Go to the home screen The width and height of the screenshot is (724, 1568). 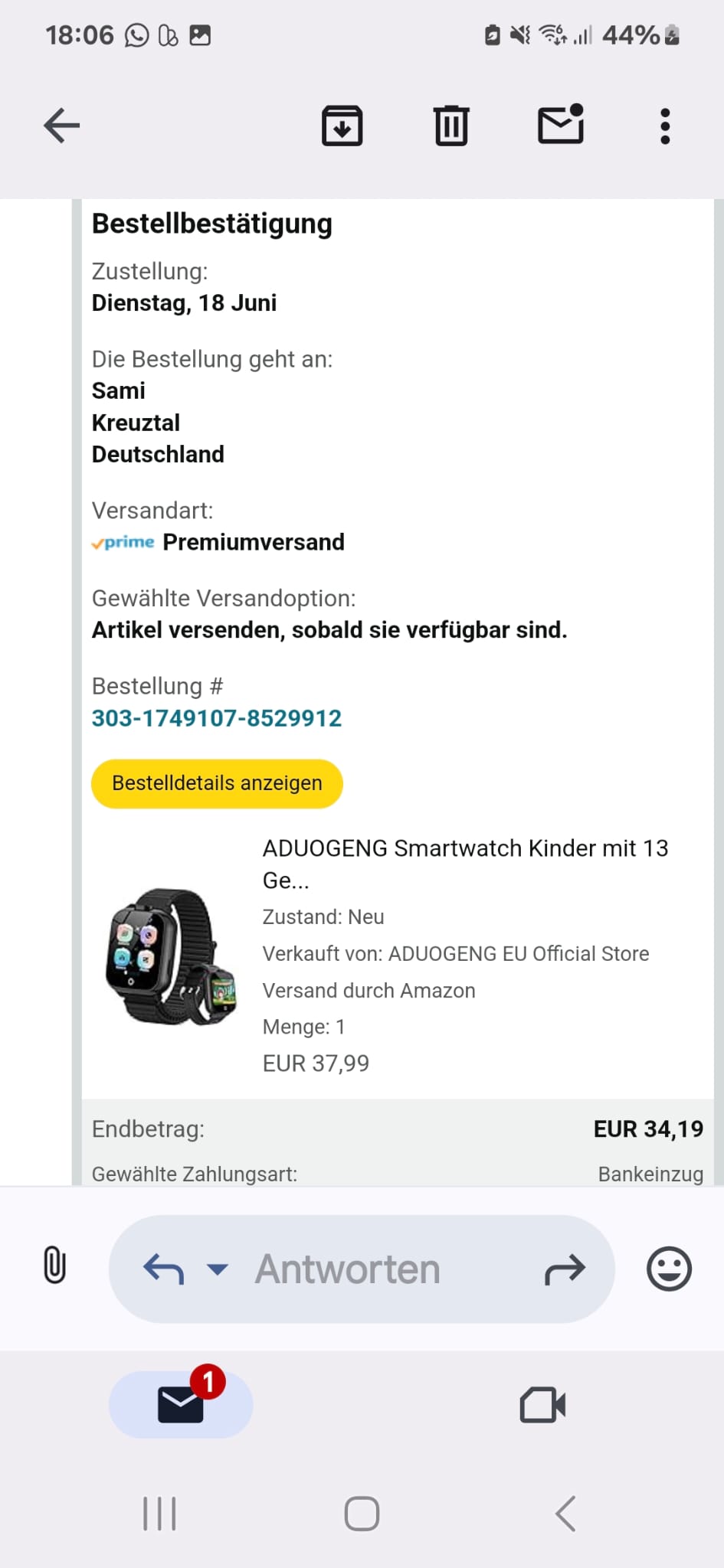(362, 1514)
